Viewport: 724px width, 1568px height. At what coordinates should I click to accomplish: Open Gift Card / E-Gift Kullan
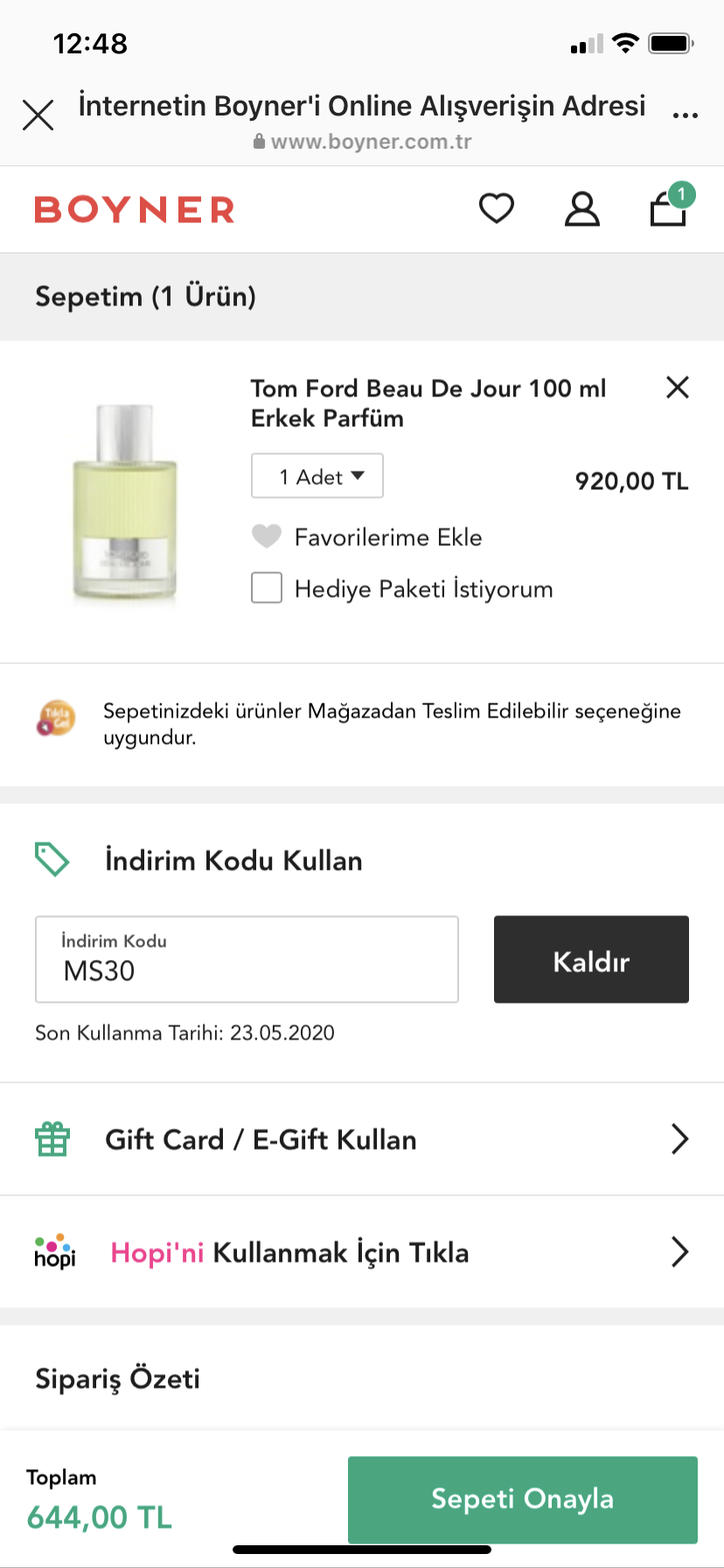tap(362, 1139)
